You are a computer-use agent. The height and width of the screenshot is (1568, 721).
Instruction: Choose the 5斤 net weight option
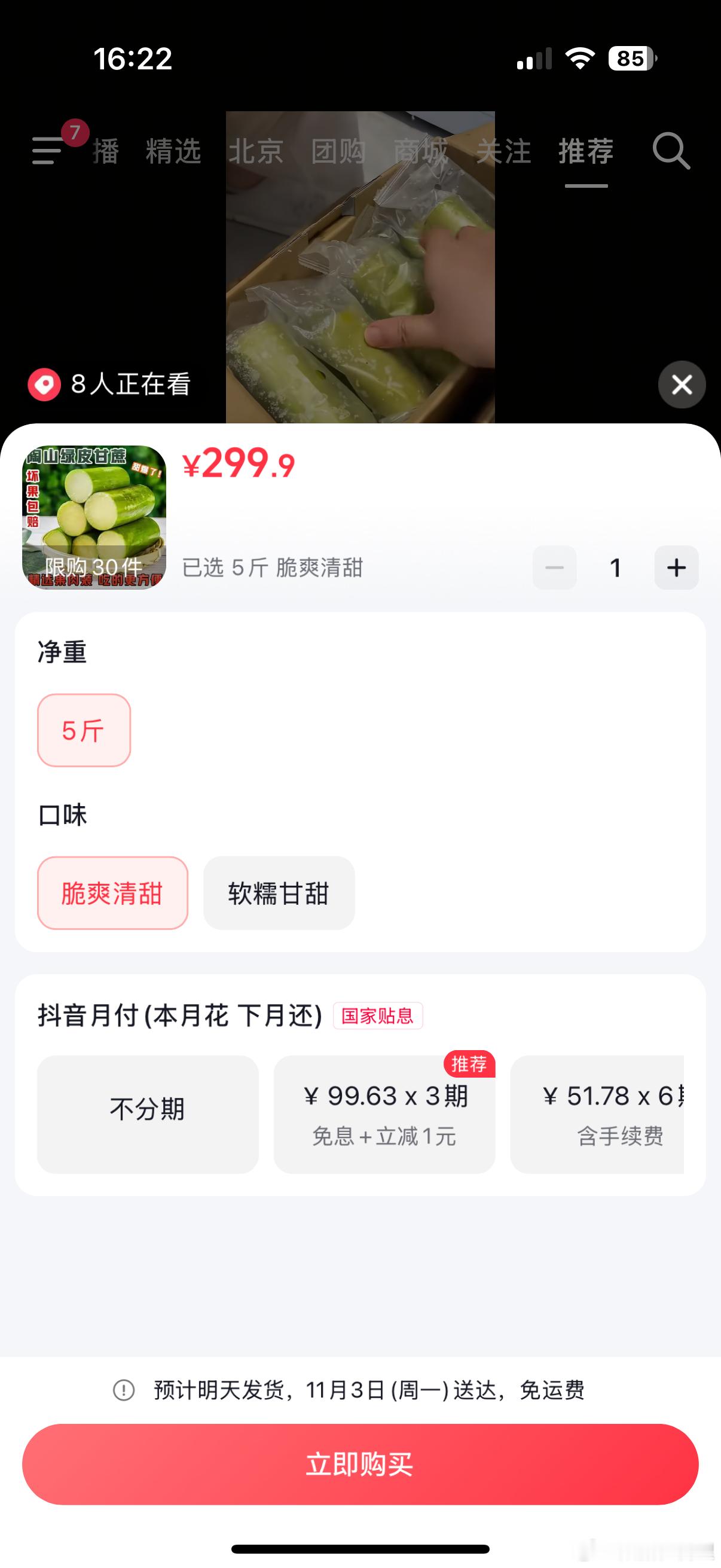[83, 730]
